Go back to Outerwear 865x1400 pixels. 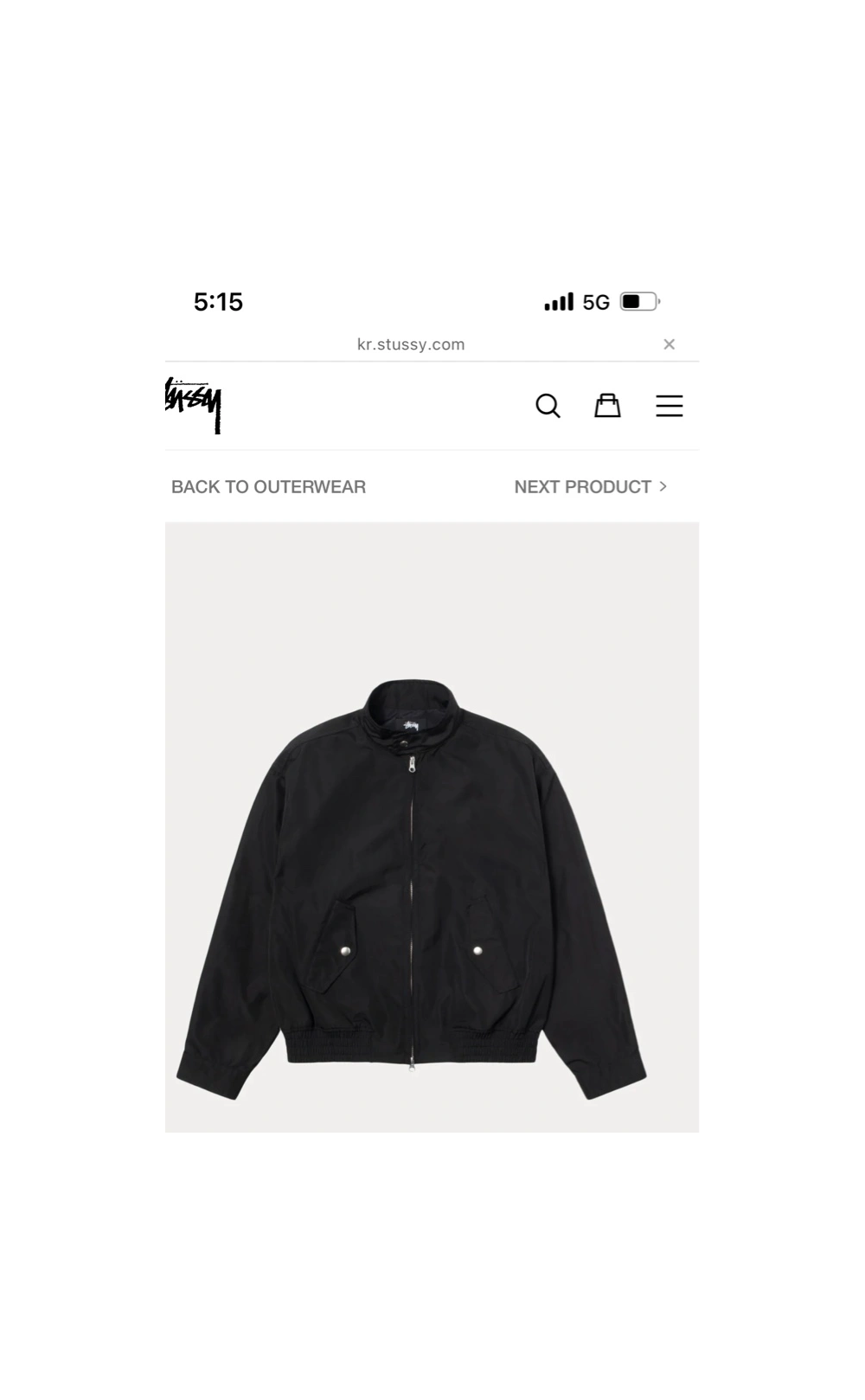point(268,487)
